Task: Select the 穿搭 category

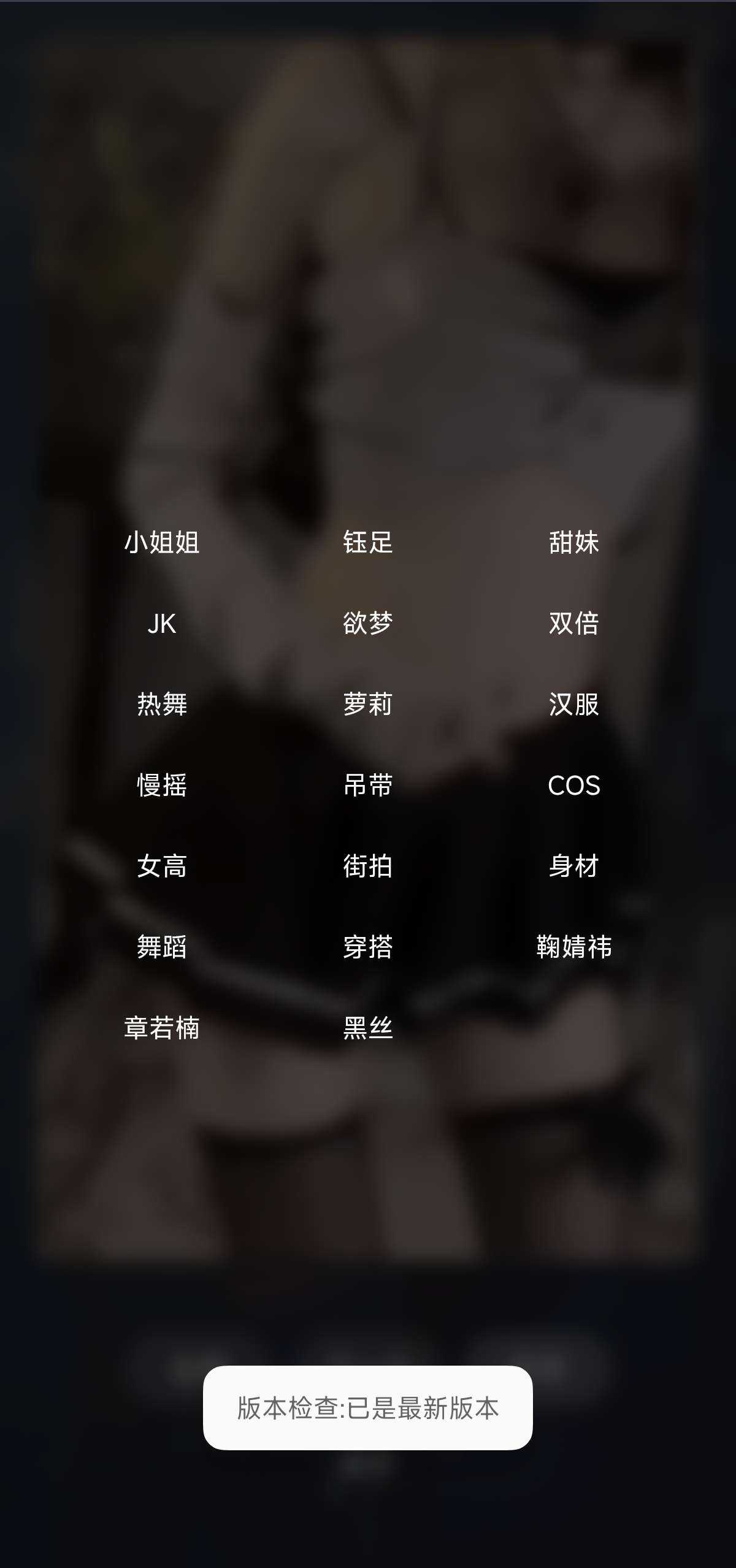Action: [x=368, y=947]
